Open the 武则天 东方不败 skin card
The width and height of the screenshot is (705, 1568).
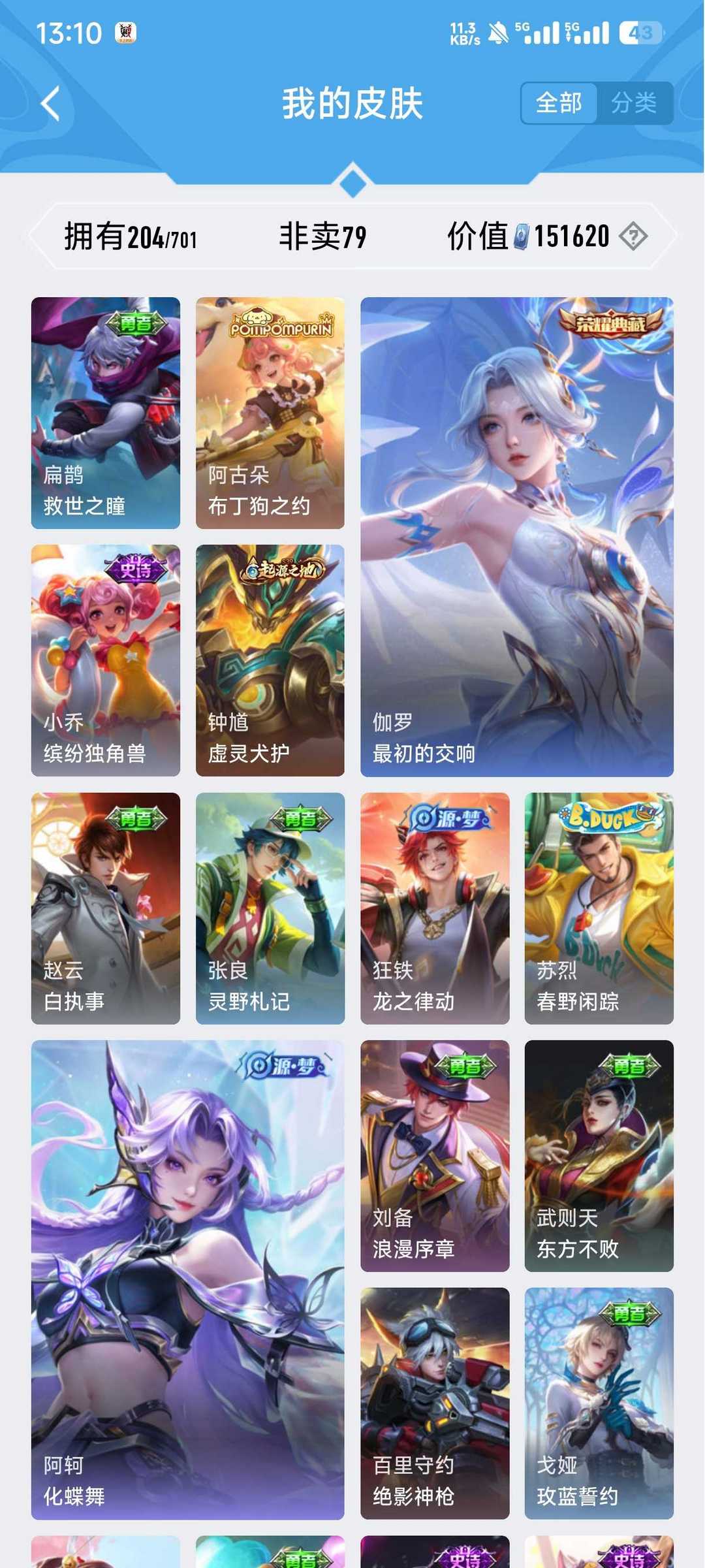(x=599, y=1156)
